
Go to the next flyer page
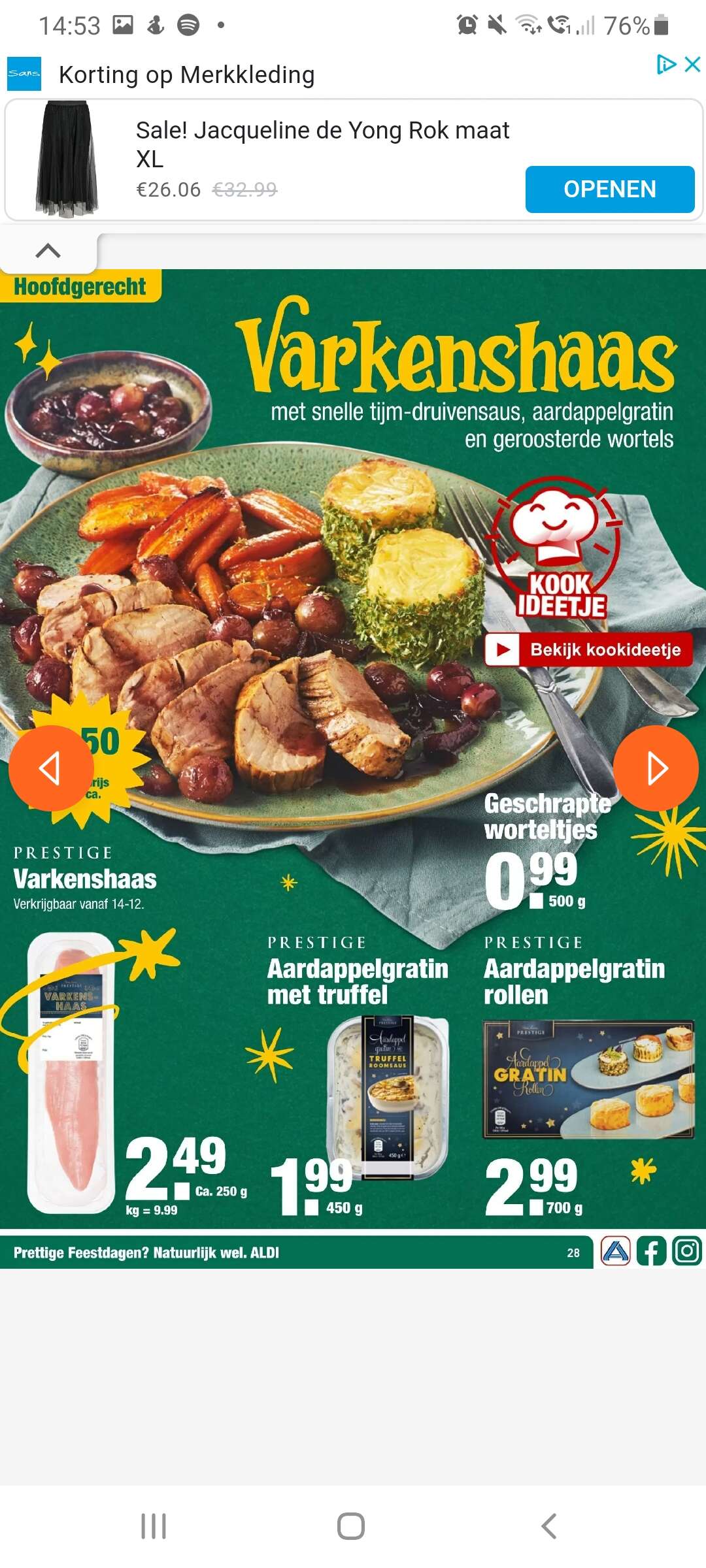click(656, 768)
